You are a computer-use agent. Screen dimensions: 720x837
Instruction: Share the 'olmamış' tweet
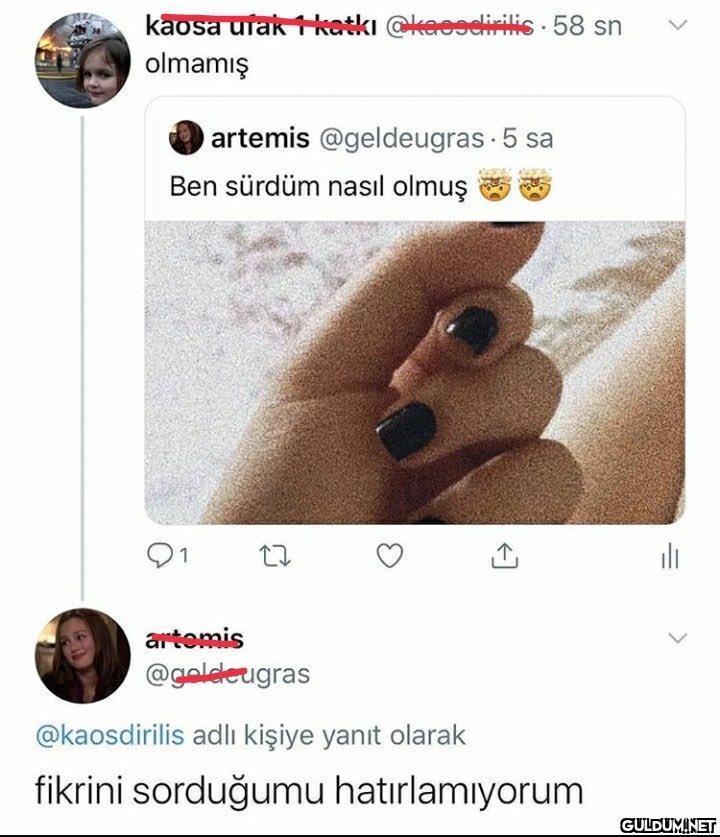coord(505,555)
